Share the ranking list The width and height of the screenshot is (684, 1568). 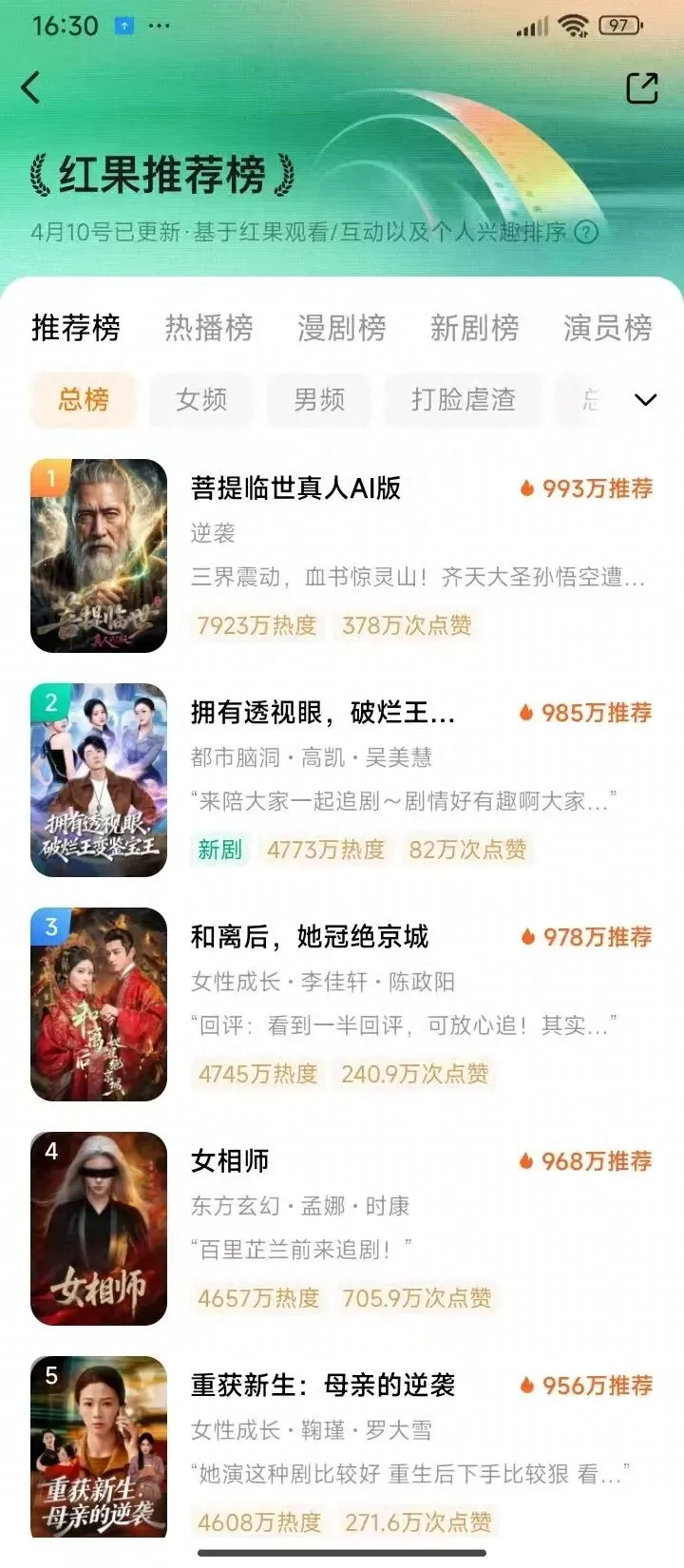tap(642, 87)
